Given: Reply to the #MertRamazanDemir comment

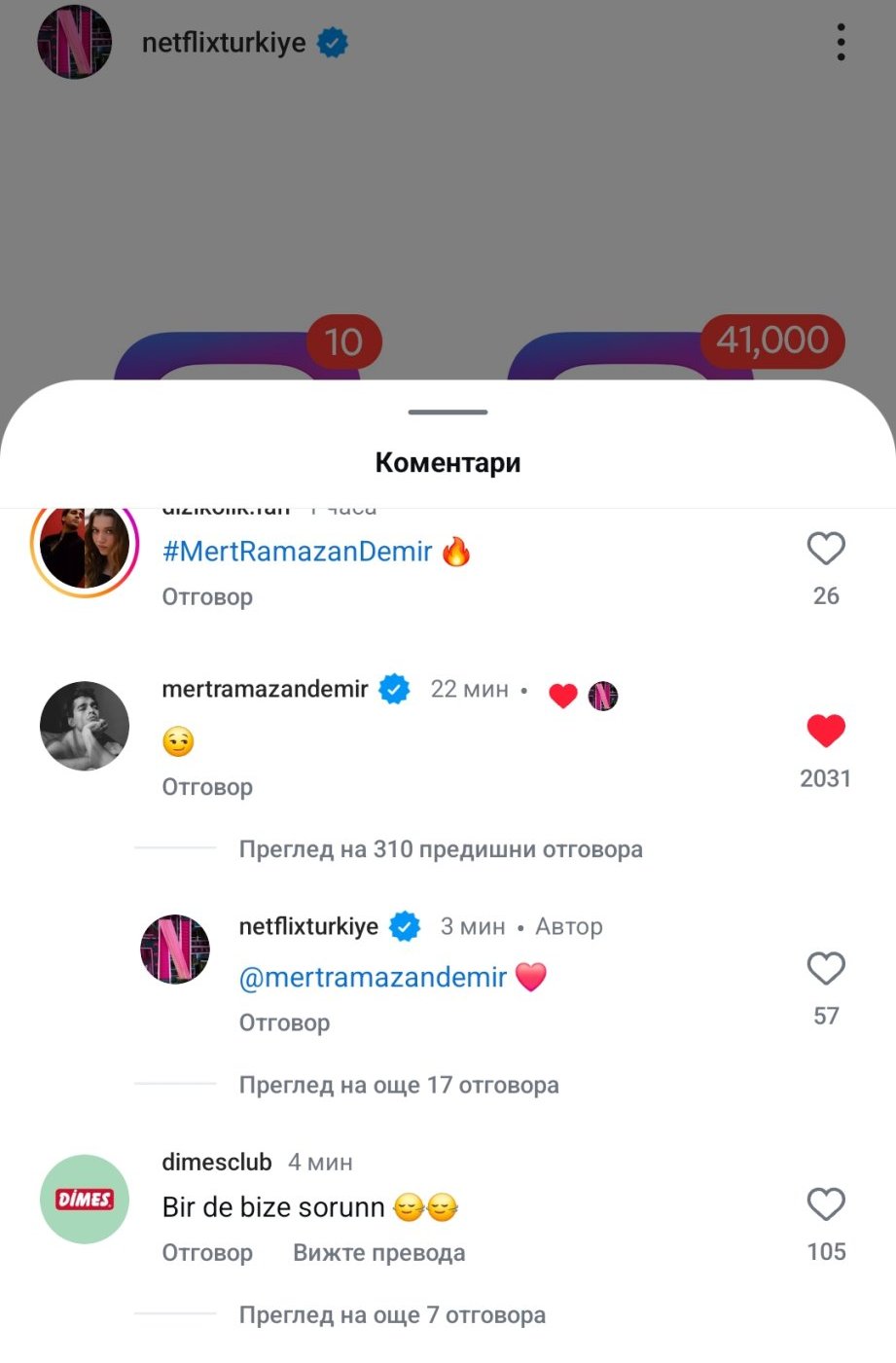Looking at the screenshot, I should 207,596.
